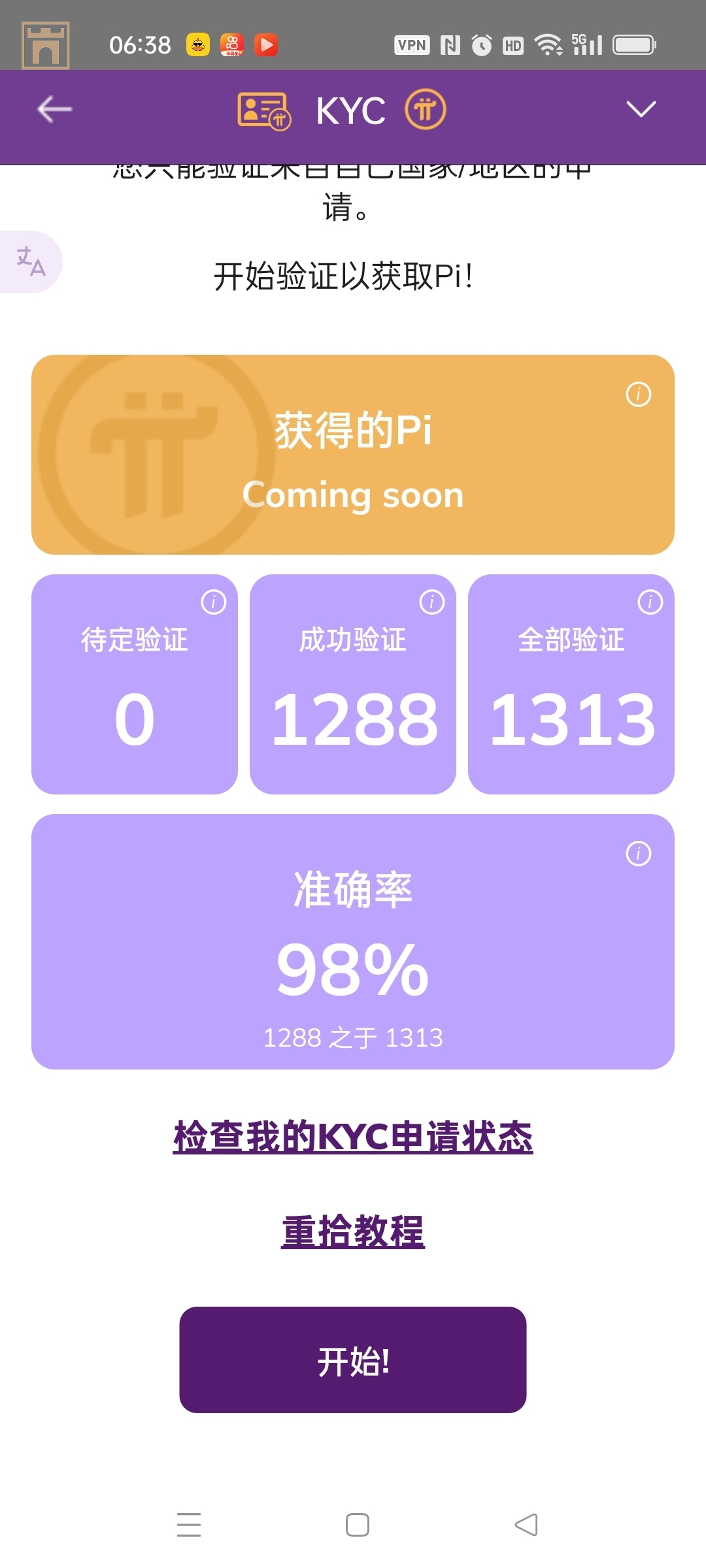Screen dimensions: 706x1568
Task: Open the 重拾教程 tutorial link
Action: (353, 1232)
